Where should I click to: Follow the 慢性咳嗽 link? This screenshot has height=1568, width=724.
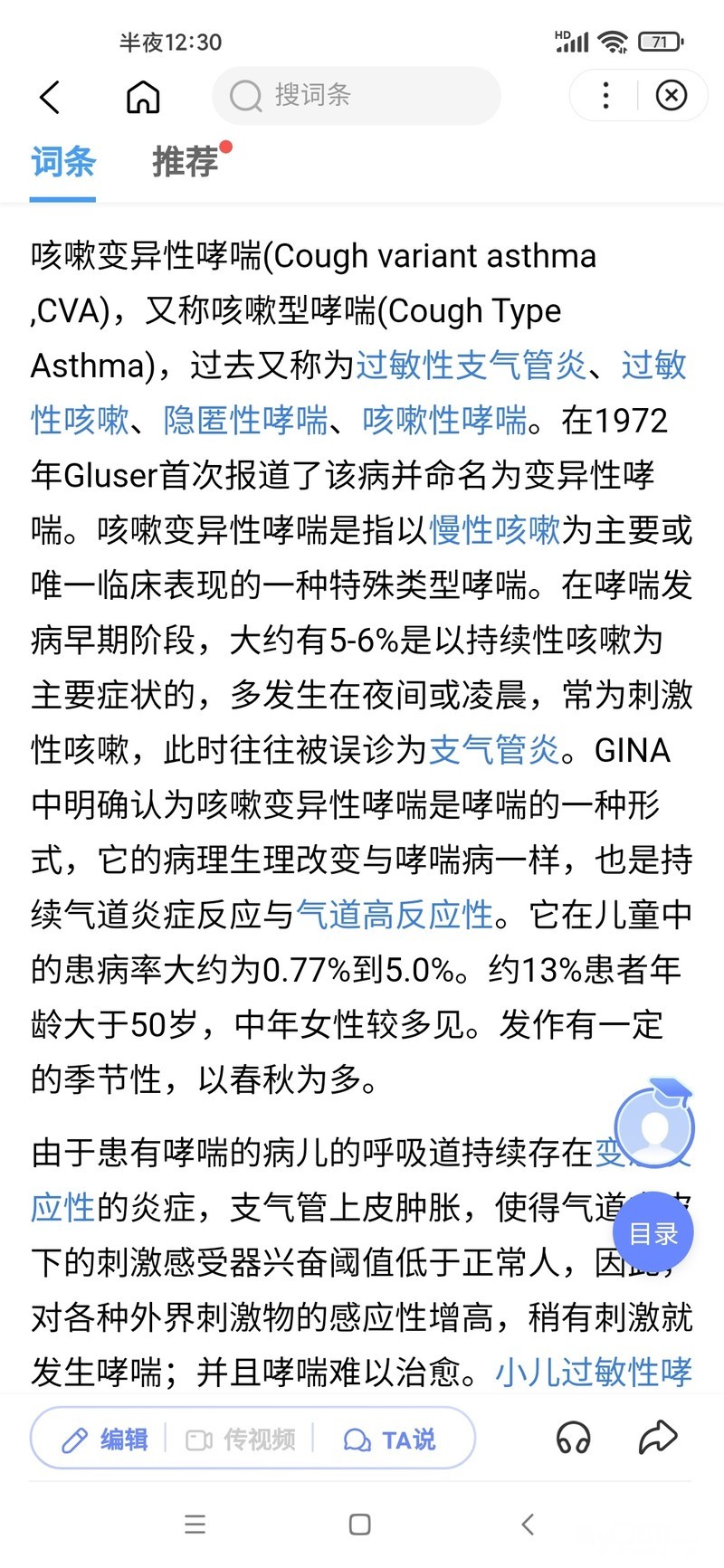495,530
